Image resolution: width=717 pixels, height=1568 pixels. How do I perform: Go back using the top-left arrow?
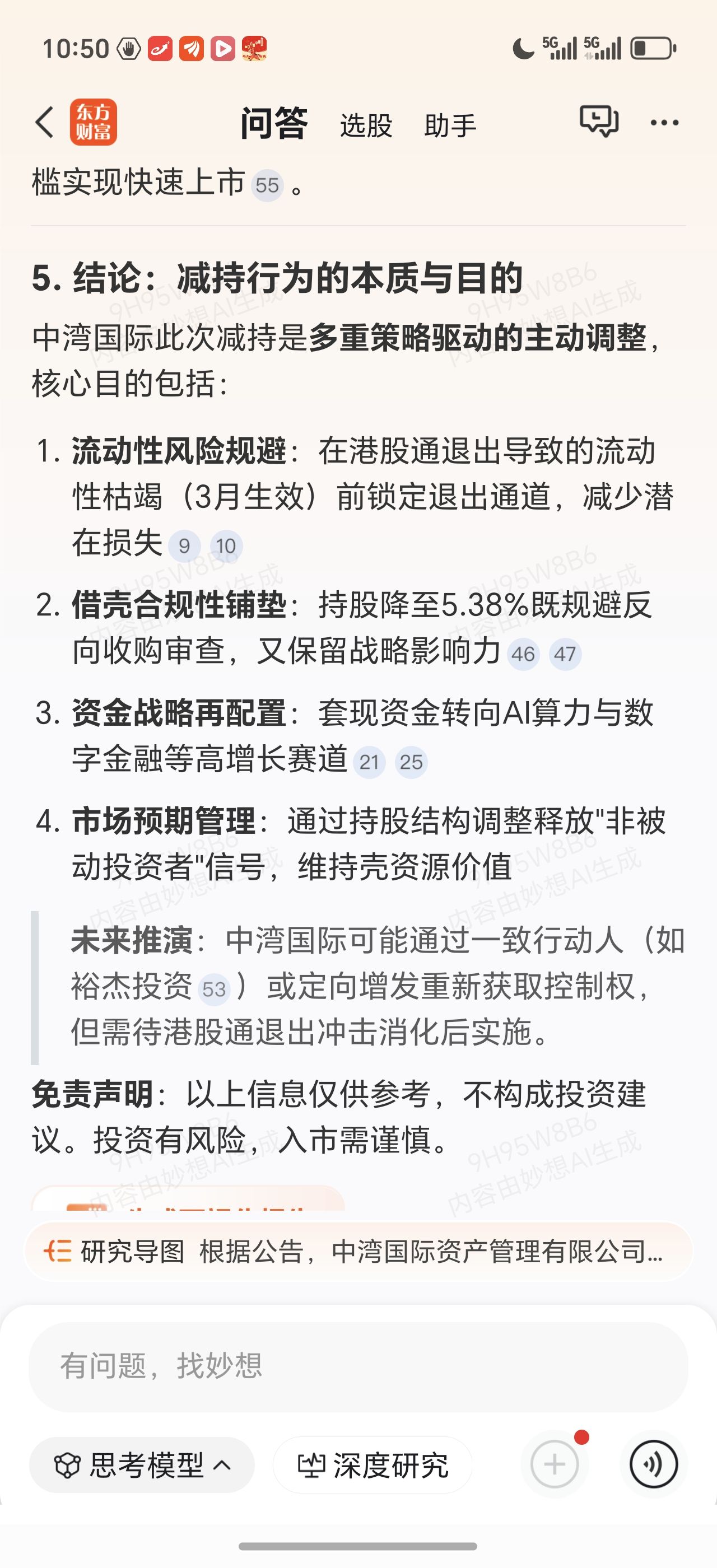pos(45,122)
